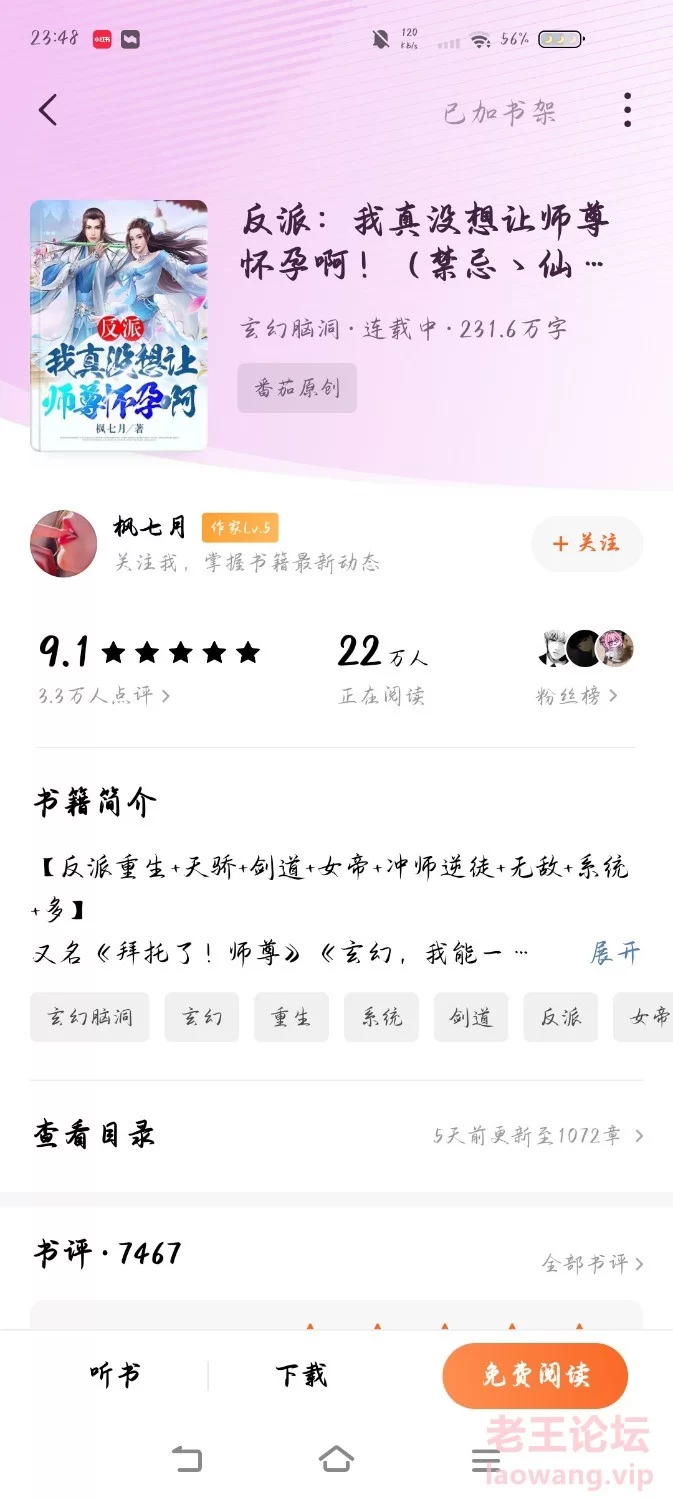Select the 重生 tag chip
Screen dimensions: 673x1500
pyautogui.click(x=291, y=1017)
